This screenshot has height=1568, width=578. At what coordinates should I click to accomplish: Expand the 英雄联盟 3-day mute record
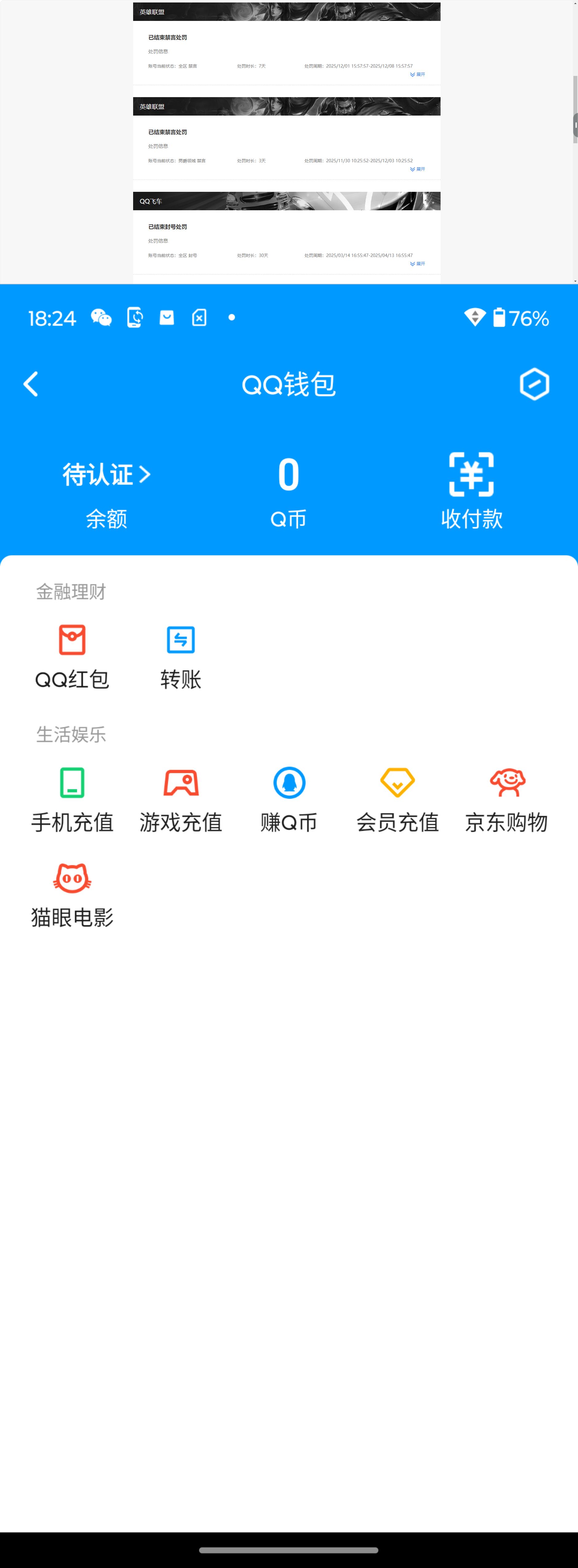click(417, 169)
